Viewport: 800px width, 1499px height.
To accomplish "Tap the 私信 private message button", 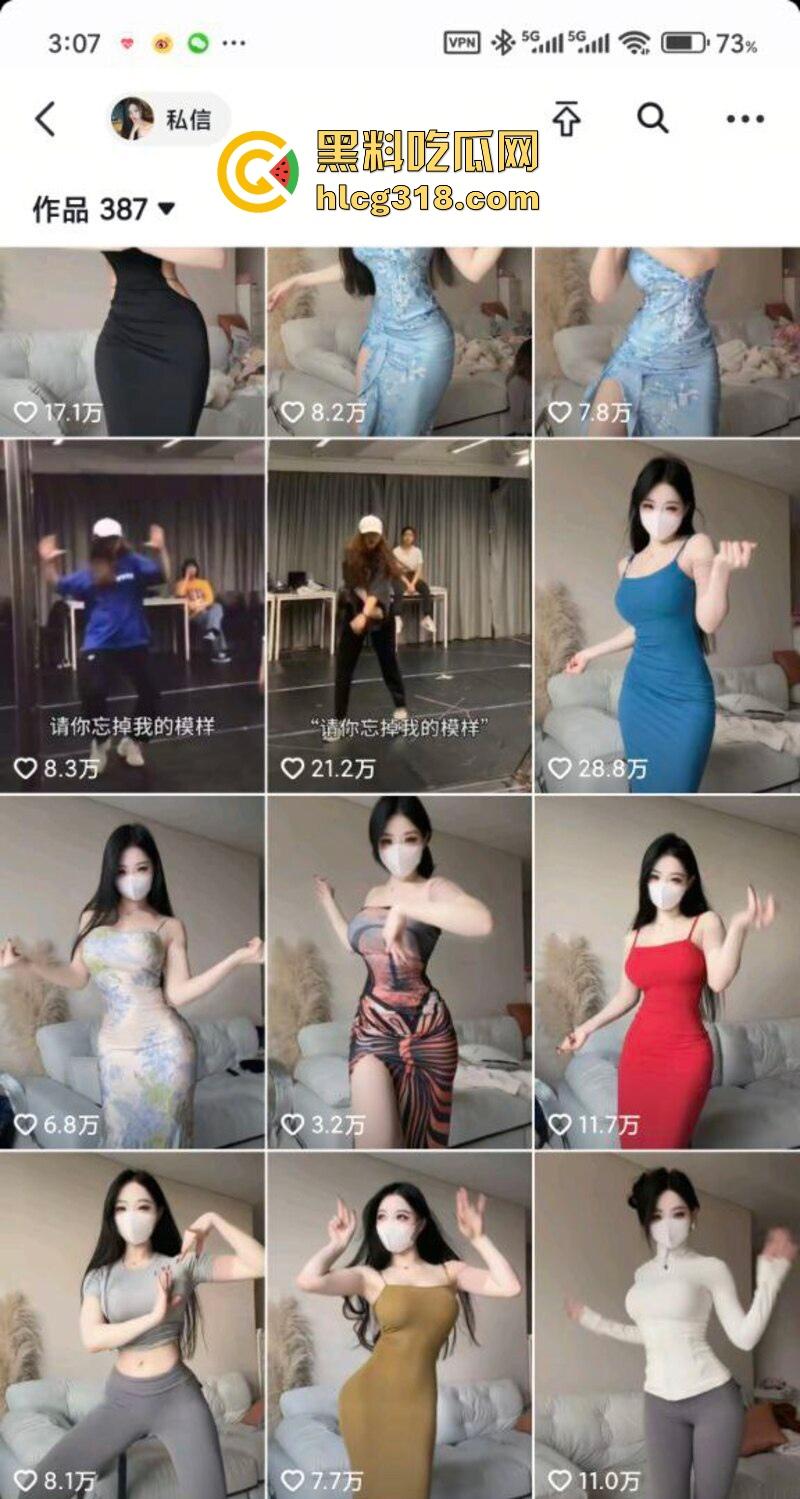I will [x=186, y=116].
